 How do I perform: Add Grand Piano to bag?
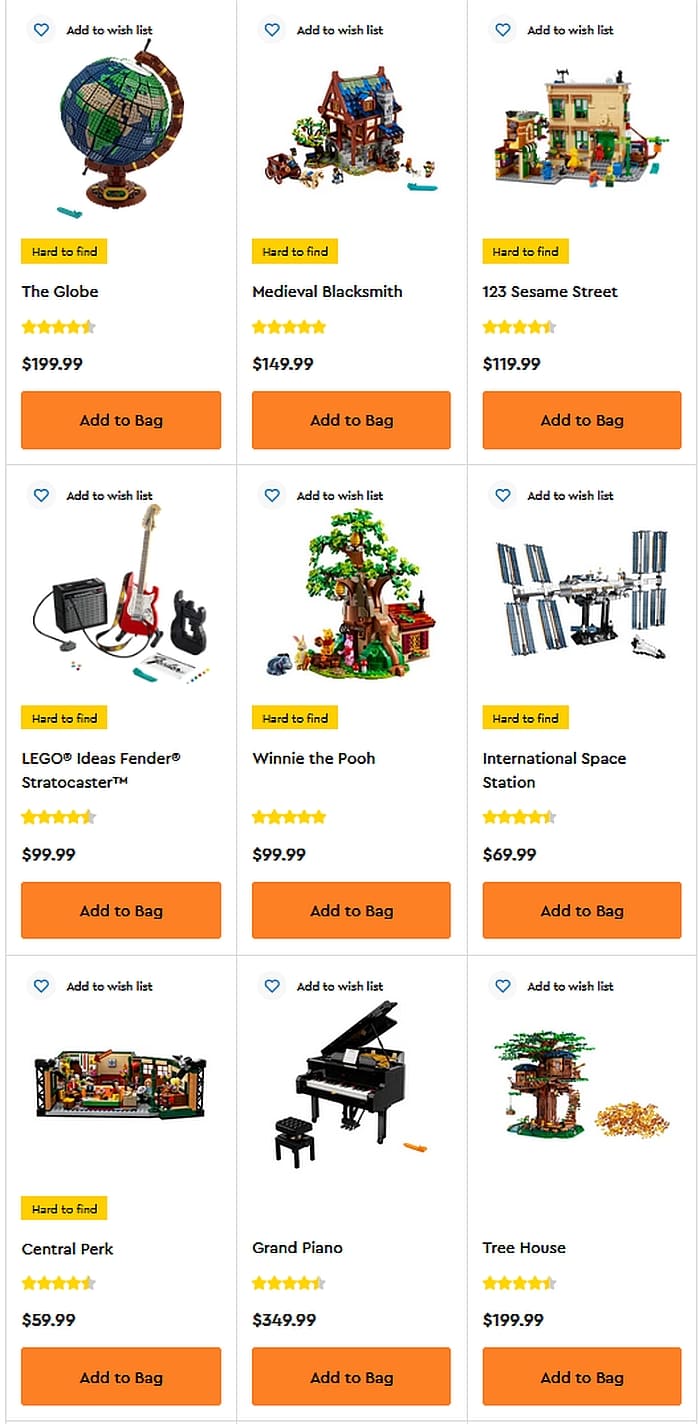(x=351, y=1376)
